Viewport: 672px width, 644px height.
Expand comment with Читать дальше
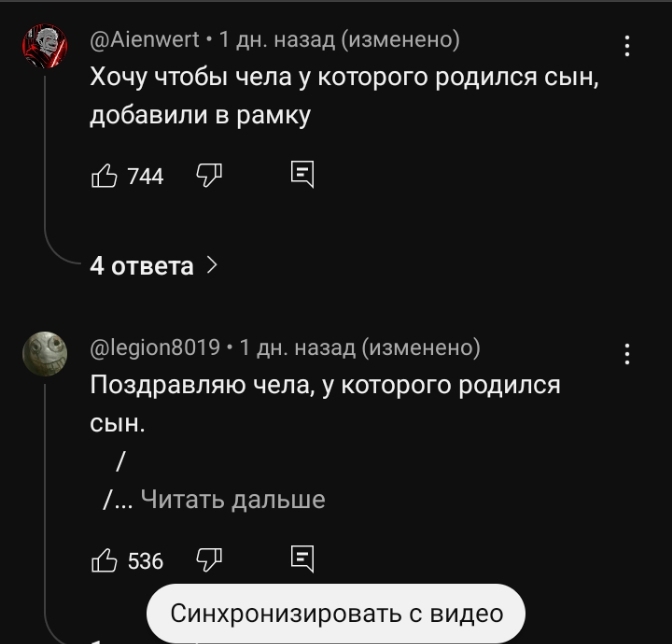[233, 498]
